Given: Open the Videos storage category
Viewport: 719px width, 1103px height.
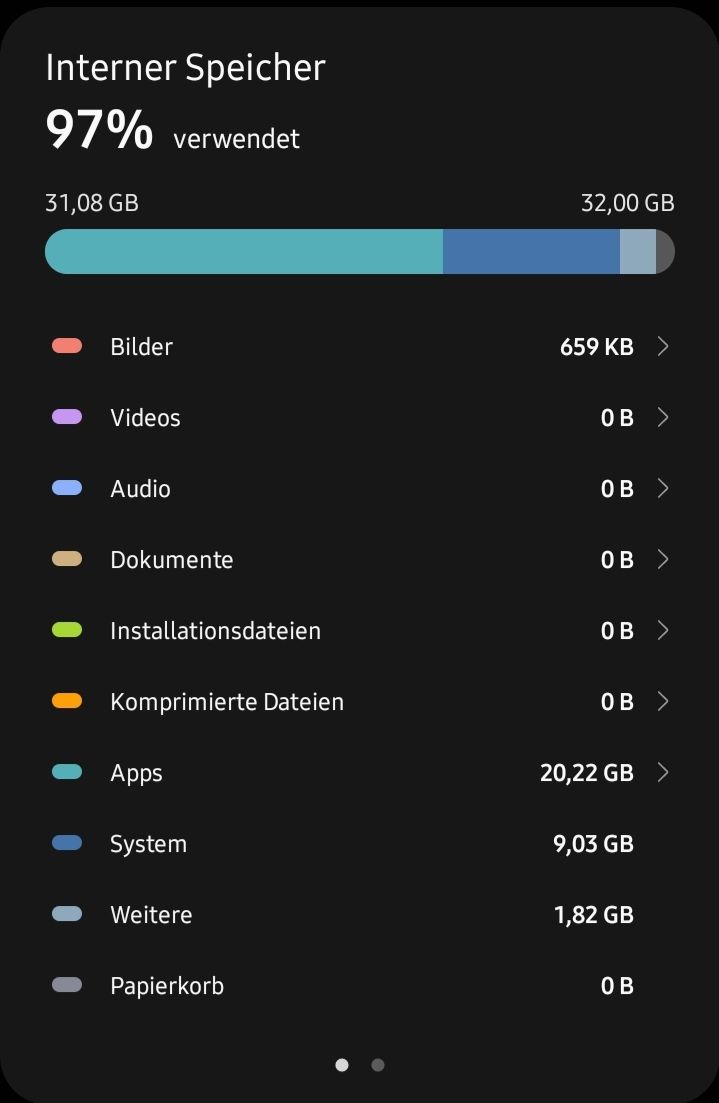Looking at the screenshot, I should 359,418.
